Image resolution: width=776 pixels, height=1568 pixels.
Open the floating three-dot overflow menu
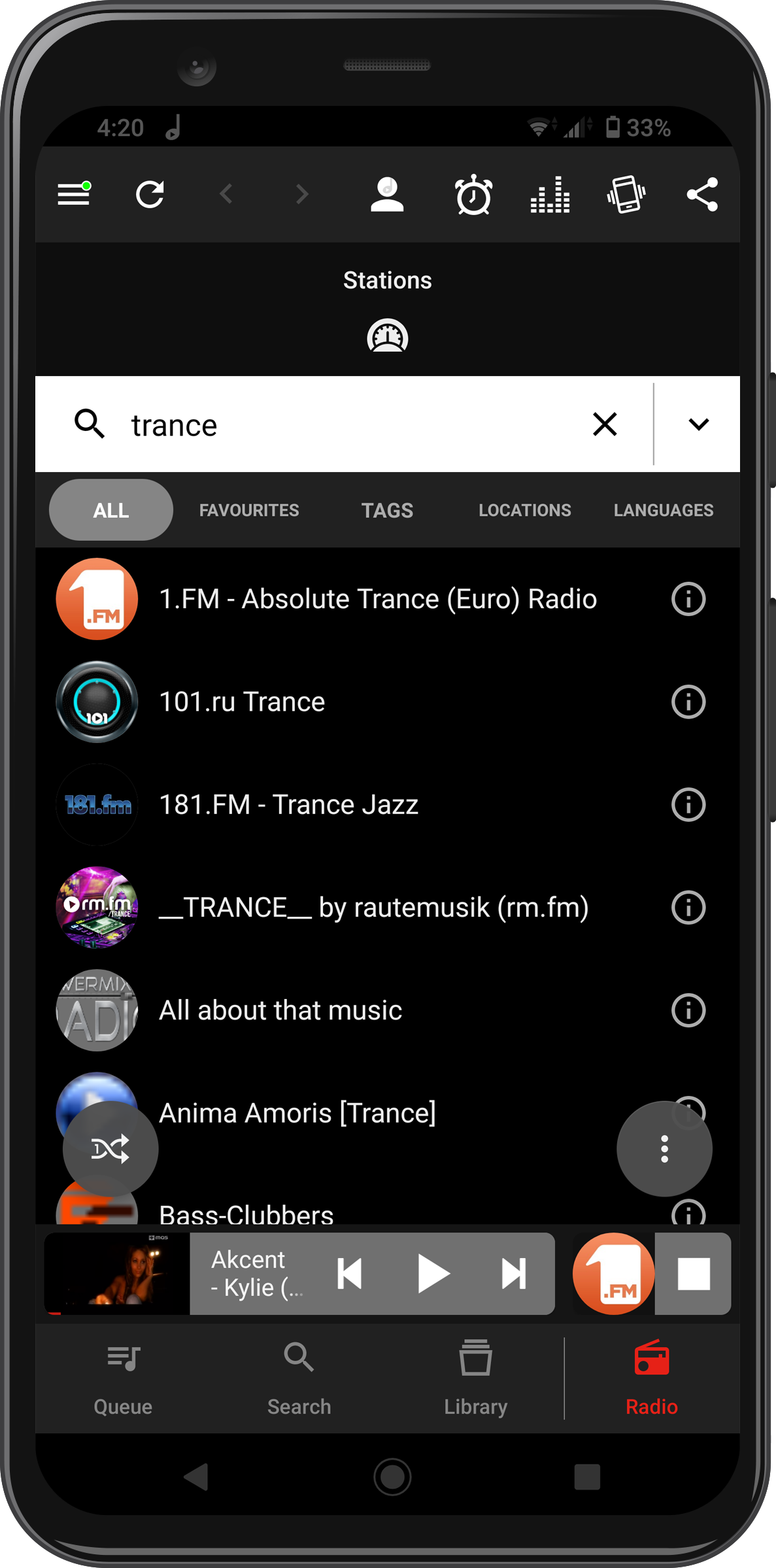coord(664,1150)
